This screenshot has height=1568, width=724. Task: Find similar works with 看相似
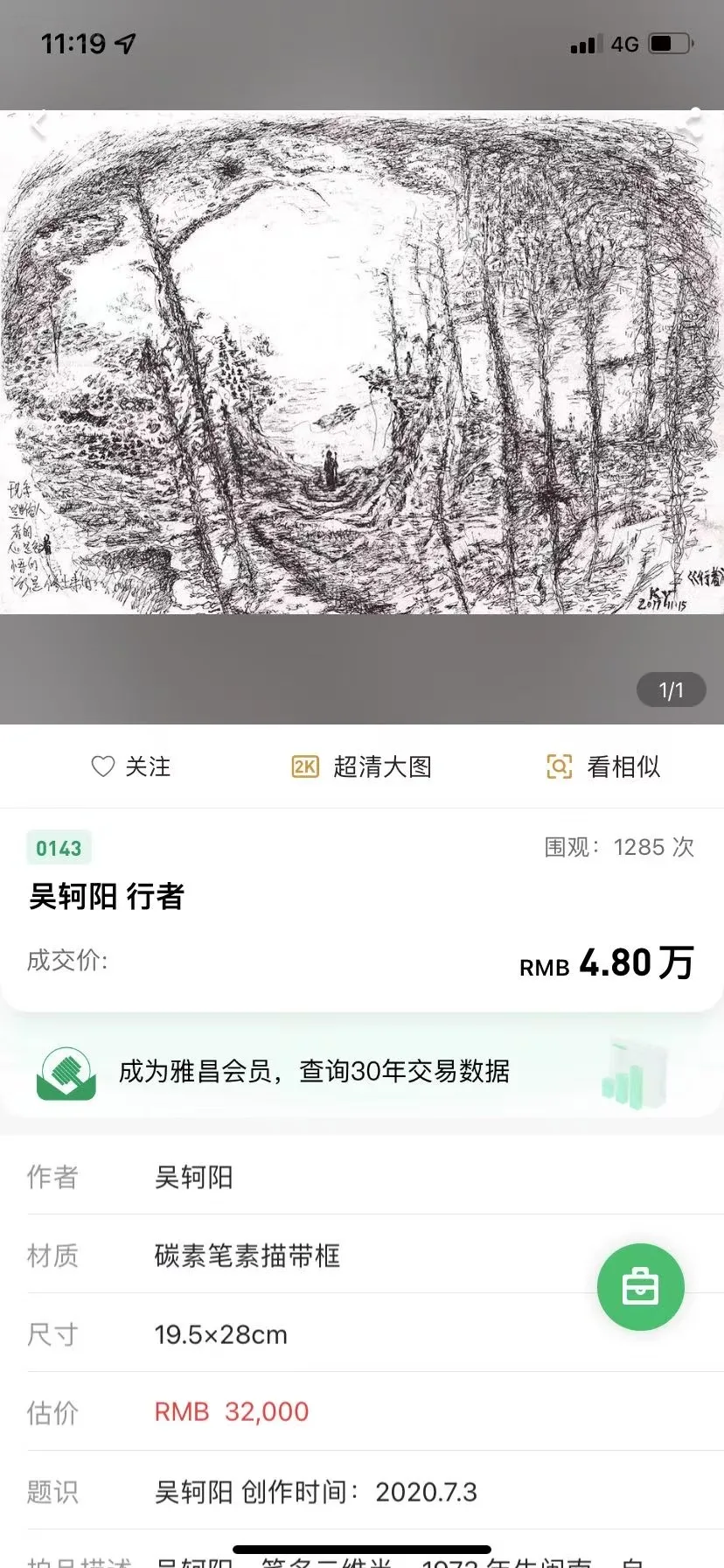(603, 767)
